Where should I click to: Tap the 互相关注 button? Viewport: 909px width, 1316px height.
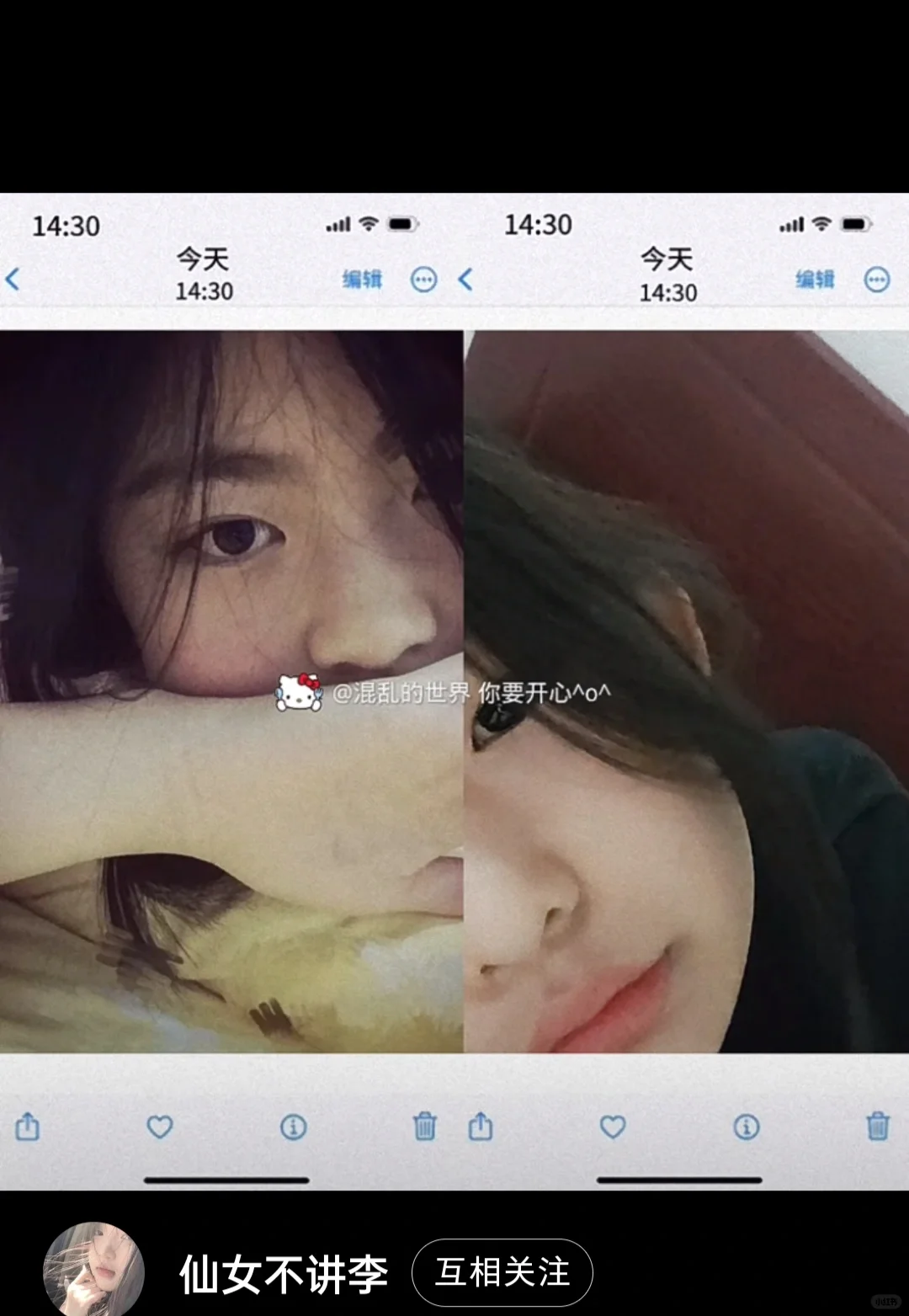point(502,1272)
